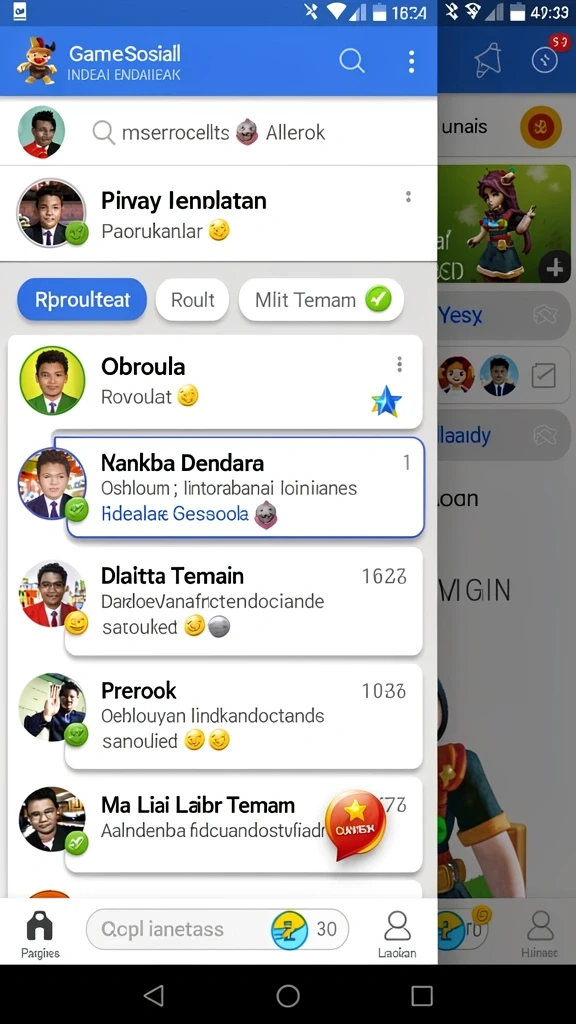
Task: Select the Mlit Temam chip
Action: point(321,300)
